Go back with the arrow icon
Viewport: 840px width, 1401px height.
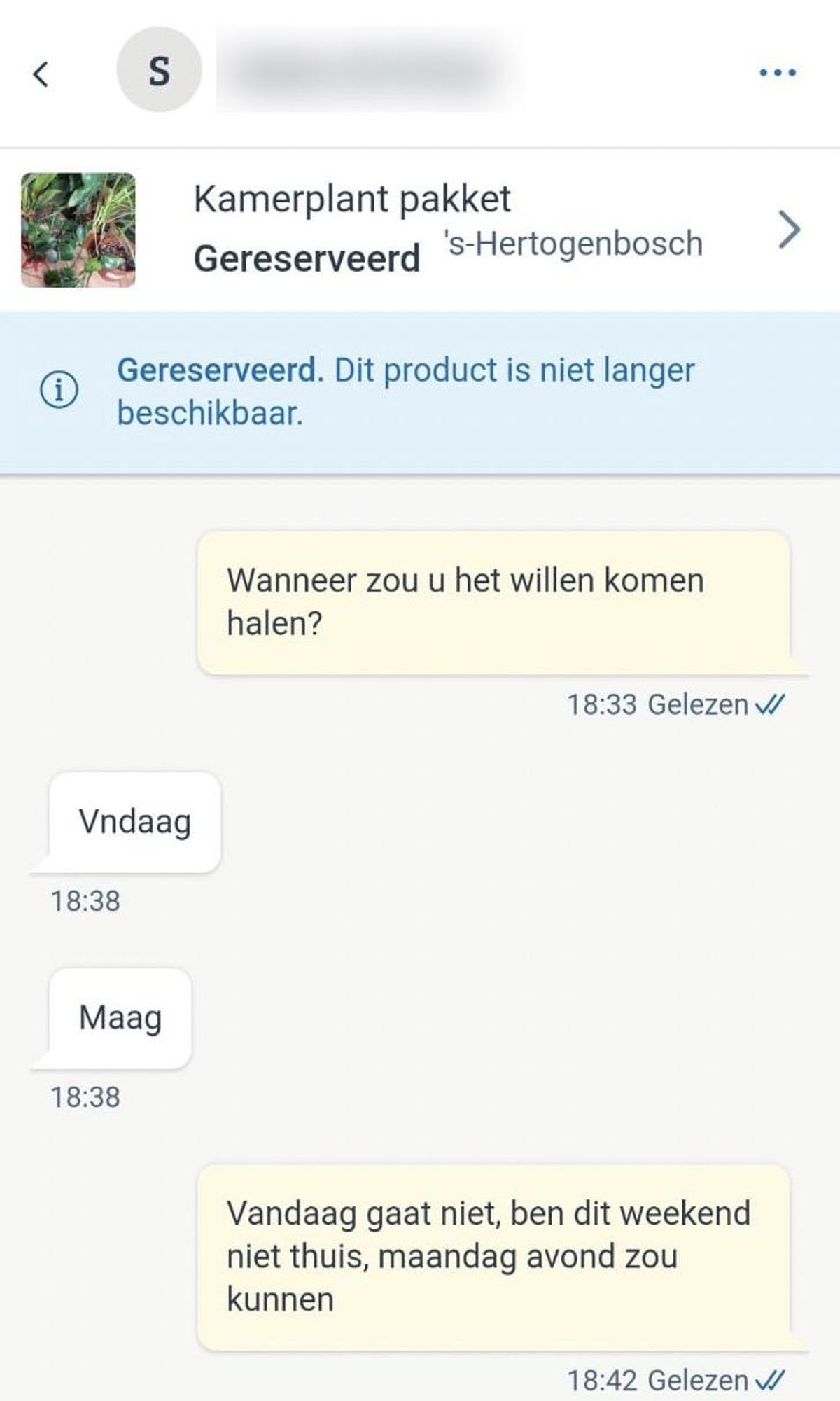(41, 73)
